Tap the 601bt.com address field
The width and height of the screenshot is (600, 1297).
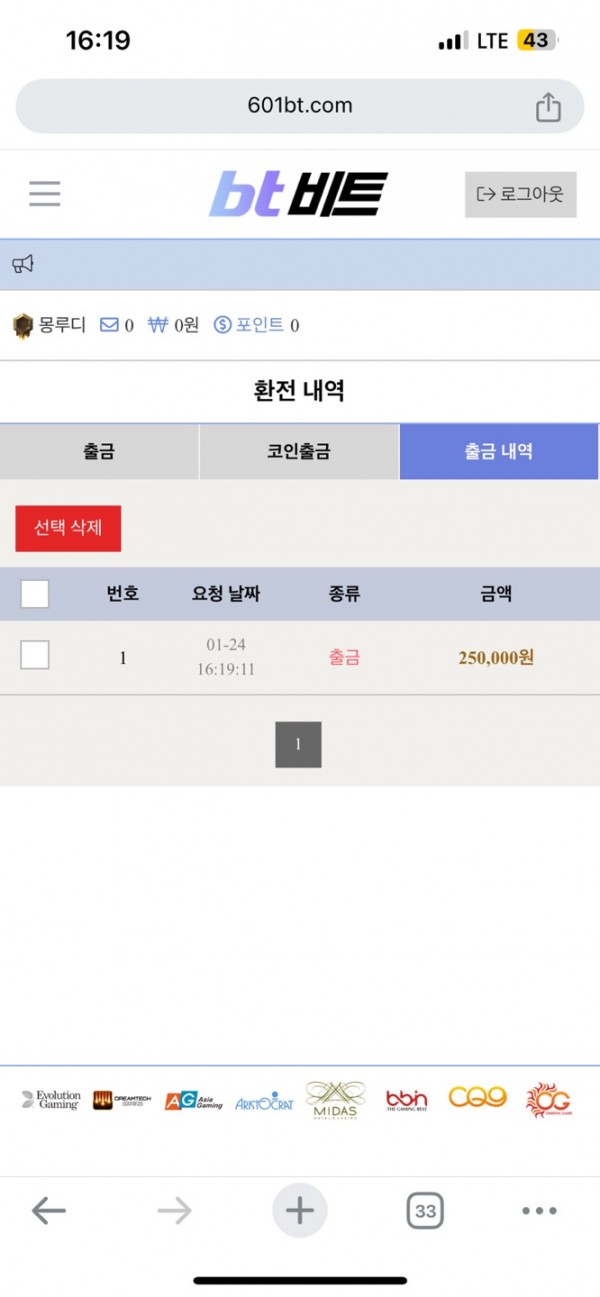click(x=300, y=106)
